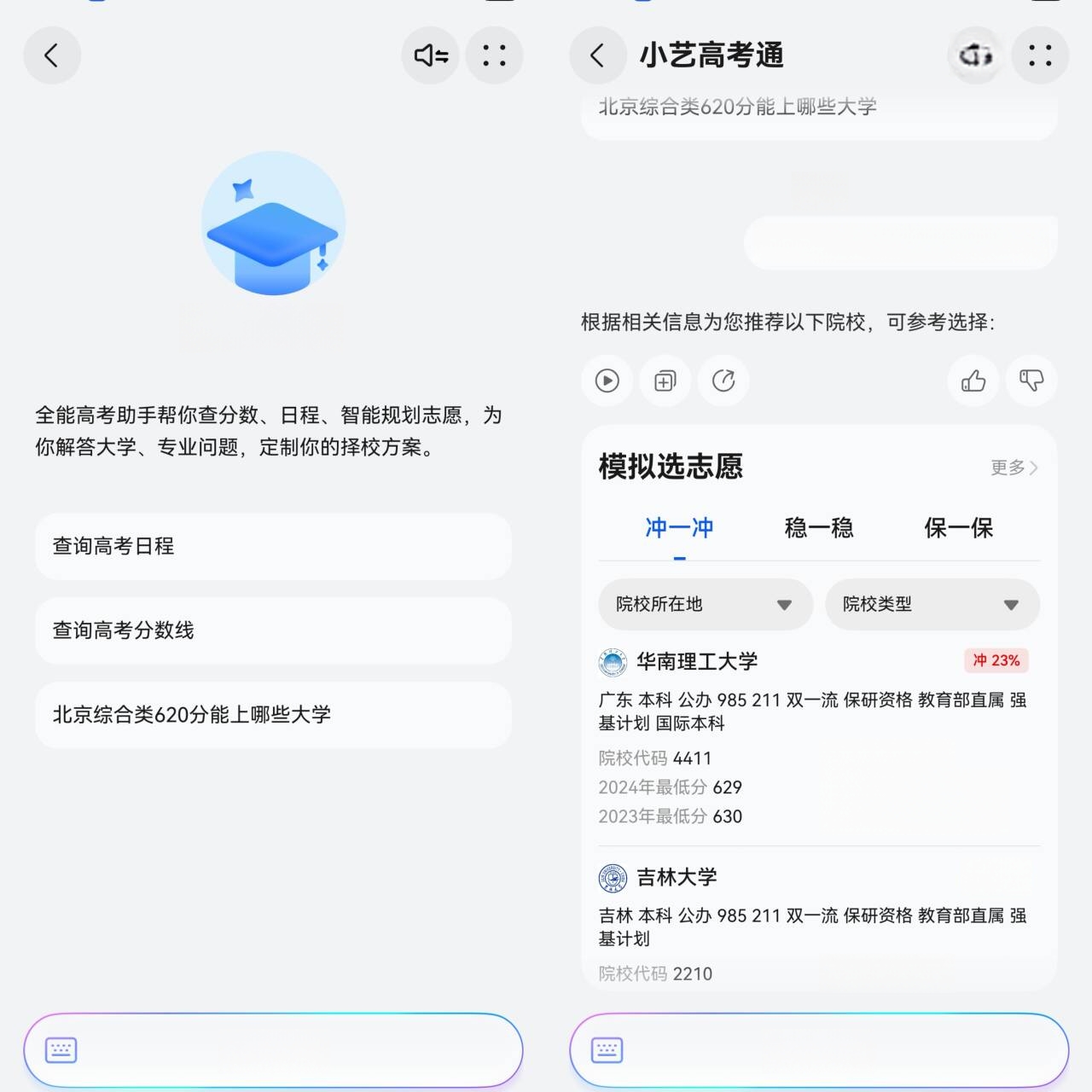Screen dimensions: 1092x1092
Task: Toggle the speaker voice broadcast icon
Action: 431,56
